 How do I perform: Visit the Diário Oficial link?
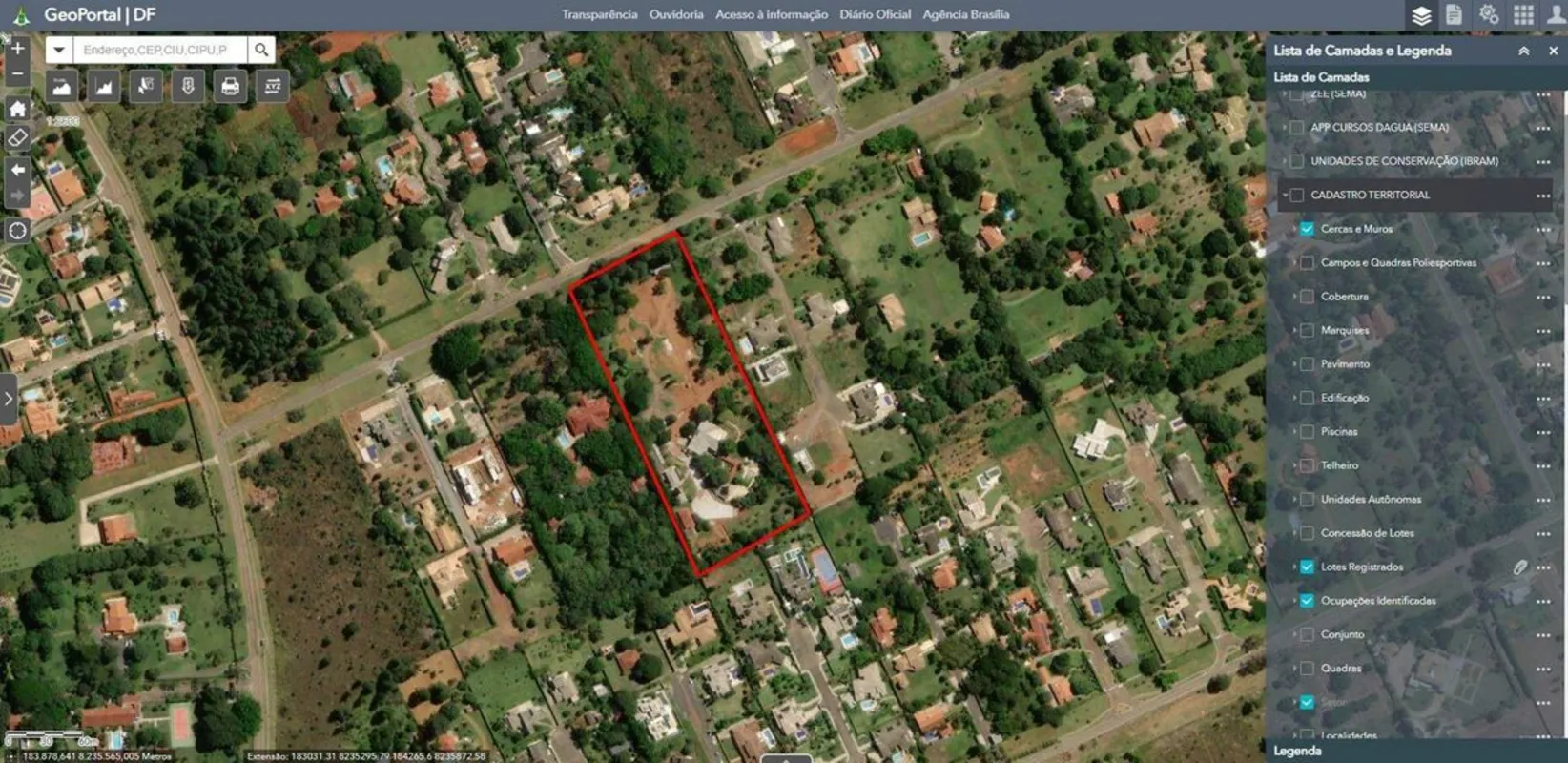click(x=875, y=14)
